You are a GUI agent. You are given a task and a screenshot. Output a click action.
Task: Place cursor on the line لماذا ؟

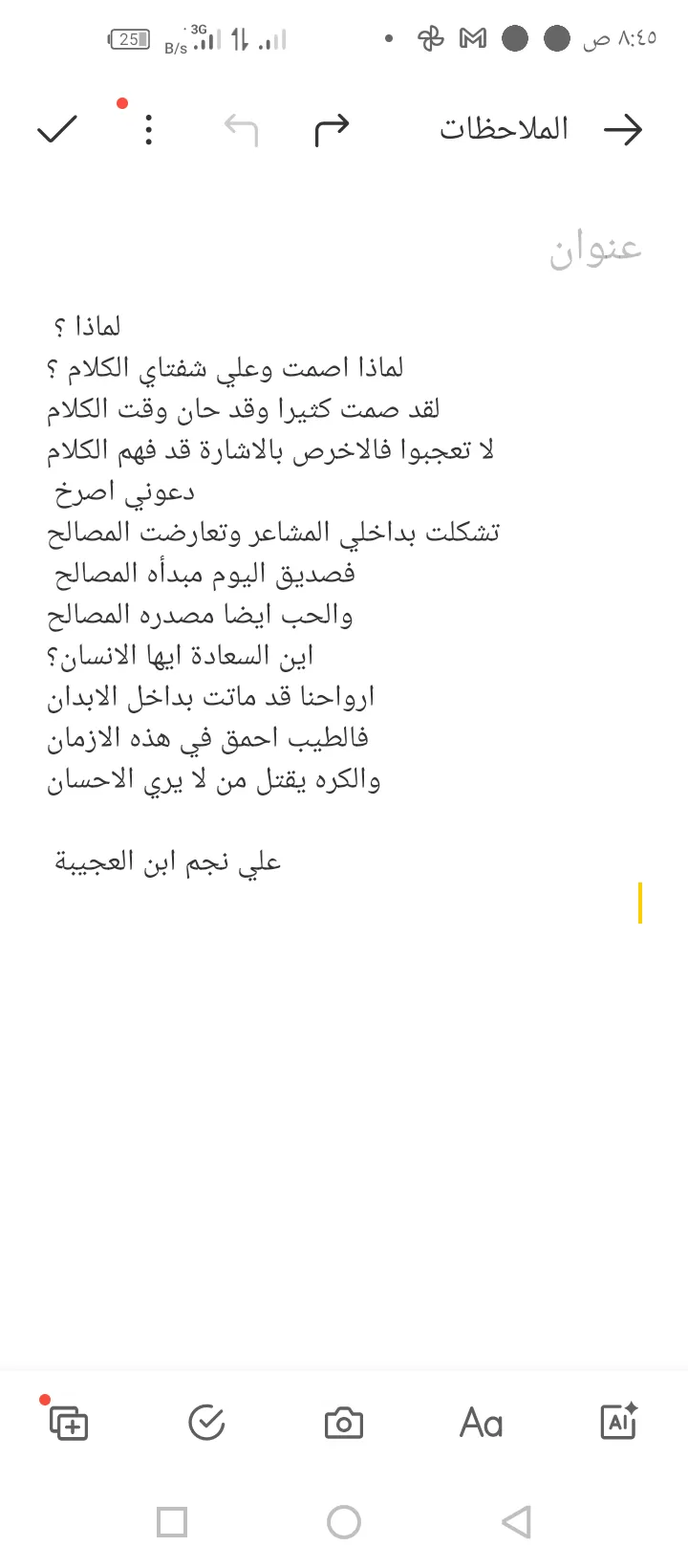click(94, 325)
